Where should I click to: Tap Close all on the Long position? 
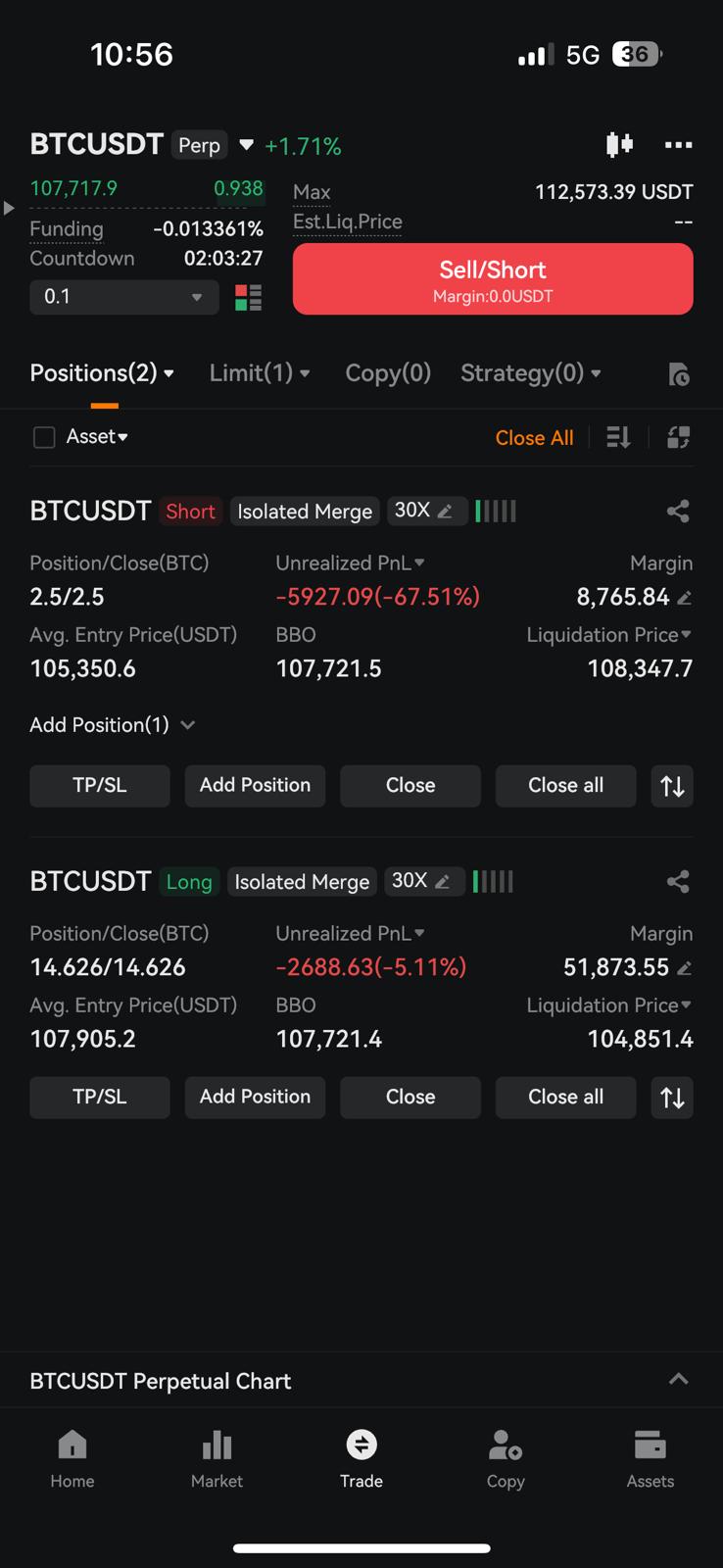[565, 1098]
